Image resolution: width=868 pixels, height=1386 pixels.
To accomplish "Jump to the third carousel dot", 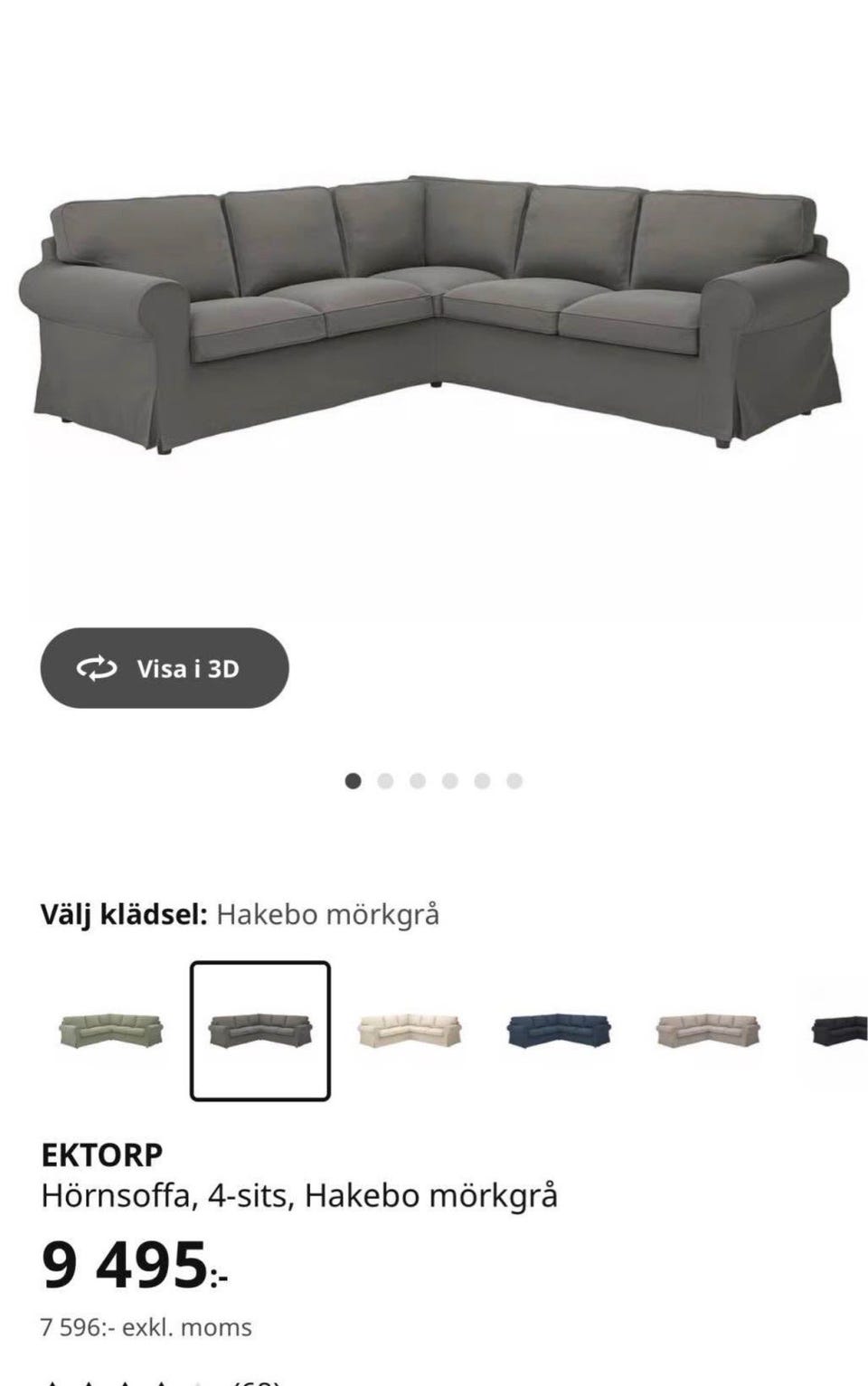I will click(x=416, y=778).
